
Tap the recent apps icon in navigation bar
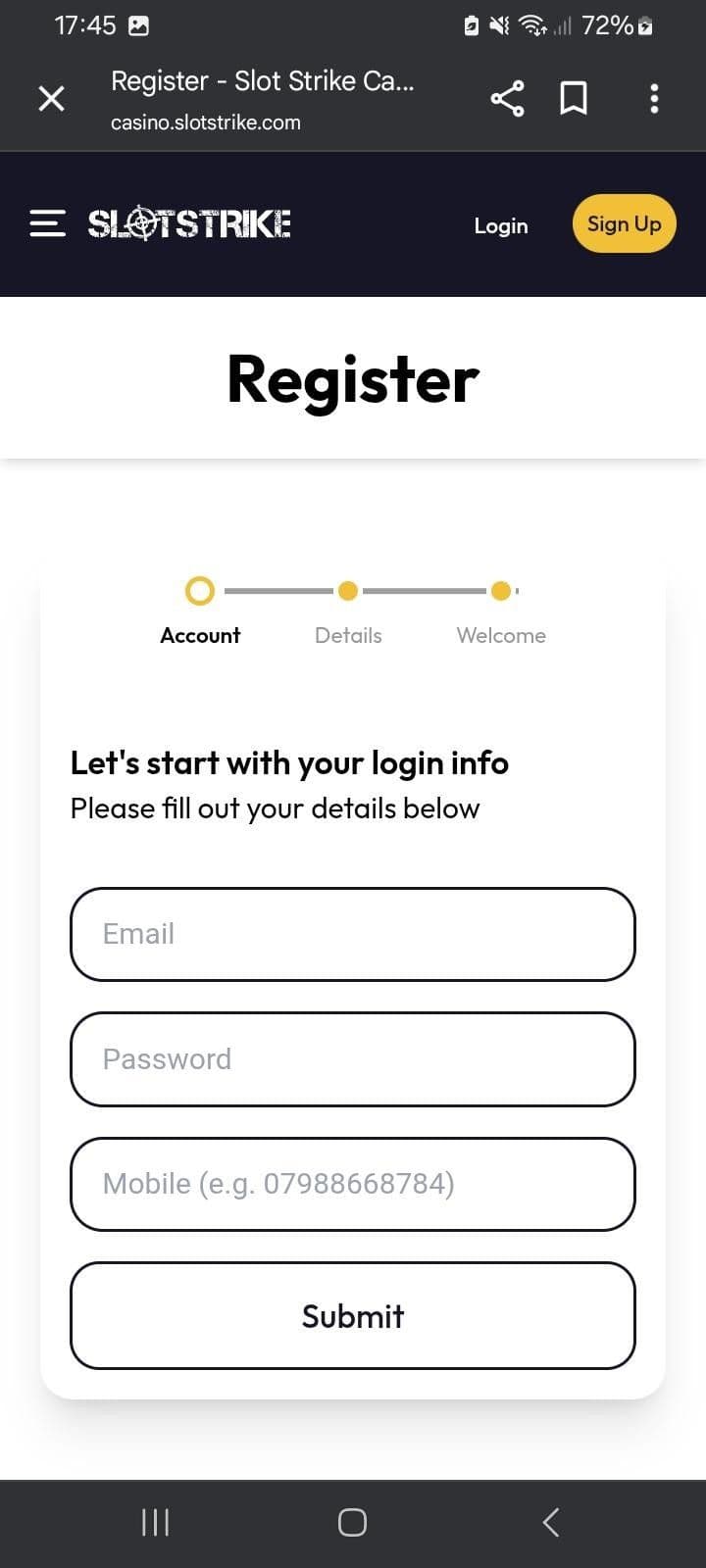[x=154, y=1522]
